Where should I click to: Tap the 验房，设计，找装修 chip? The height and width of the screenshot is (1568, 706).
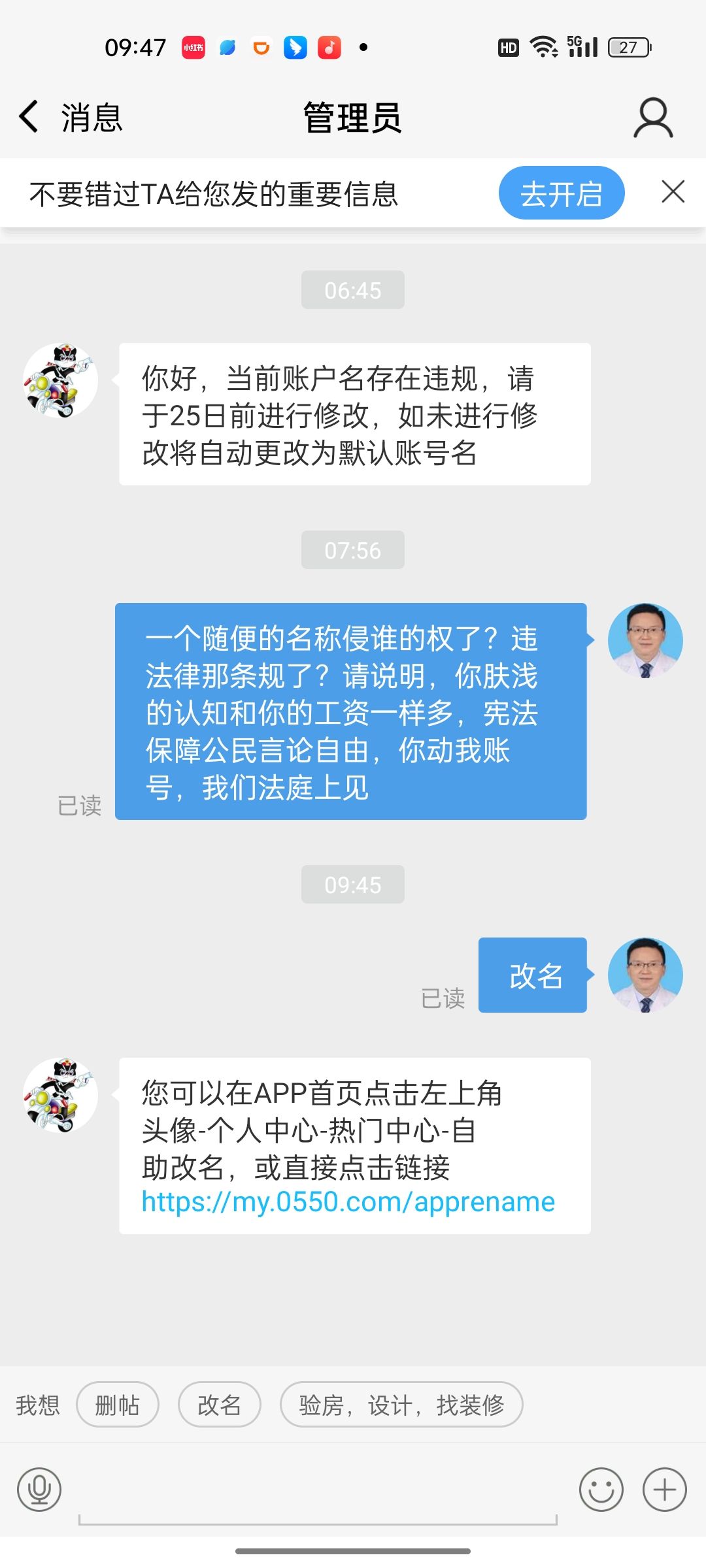(401, 1405)
